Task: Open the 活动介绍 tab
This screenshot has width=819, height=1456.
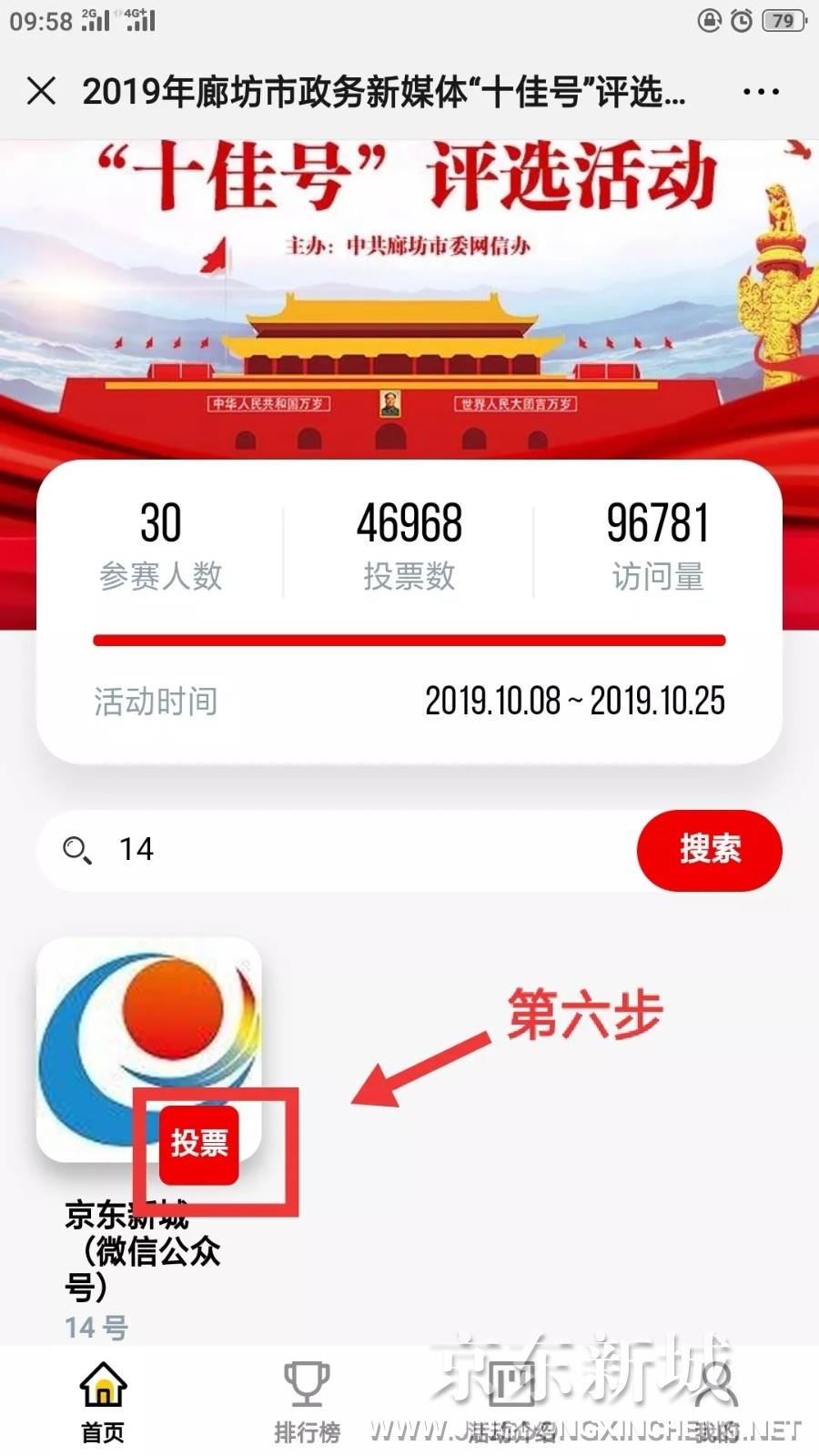Action: 511,1401
